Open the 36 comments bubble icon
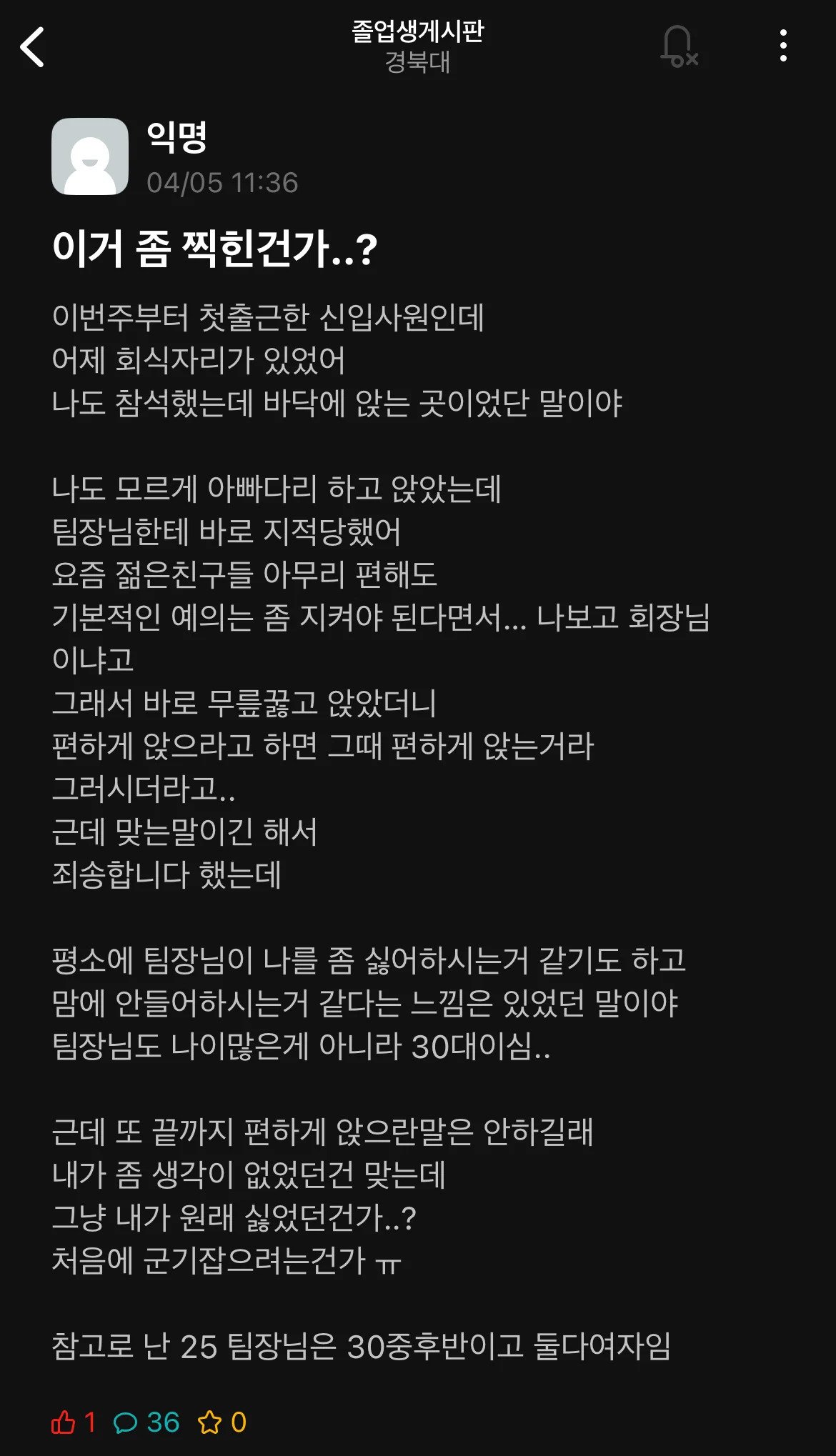This screenshot has height=1456, width=836. (x=125, y=1422)
